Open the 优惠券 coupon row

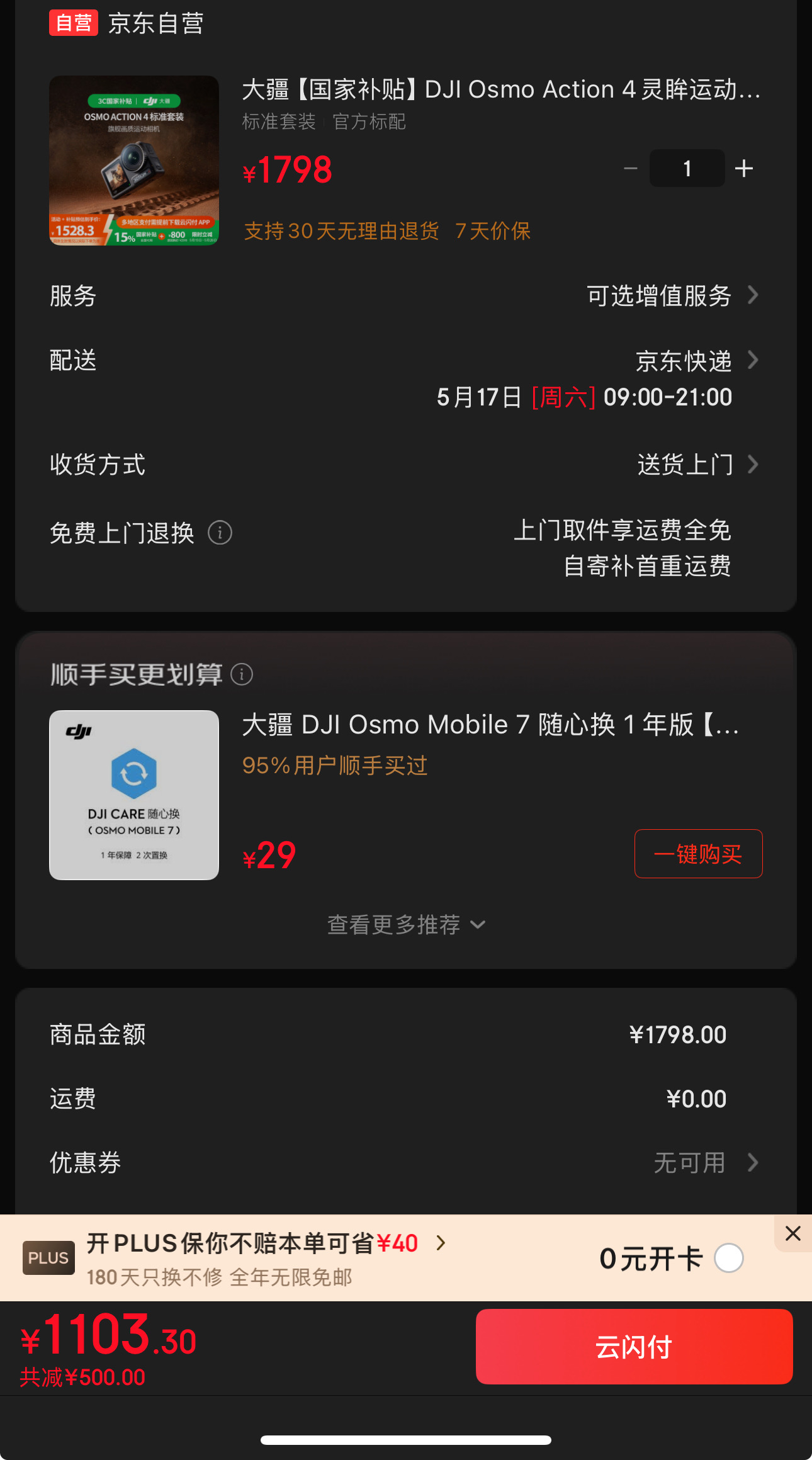click(x=705, y=1162)
